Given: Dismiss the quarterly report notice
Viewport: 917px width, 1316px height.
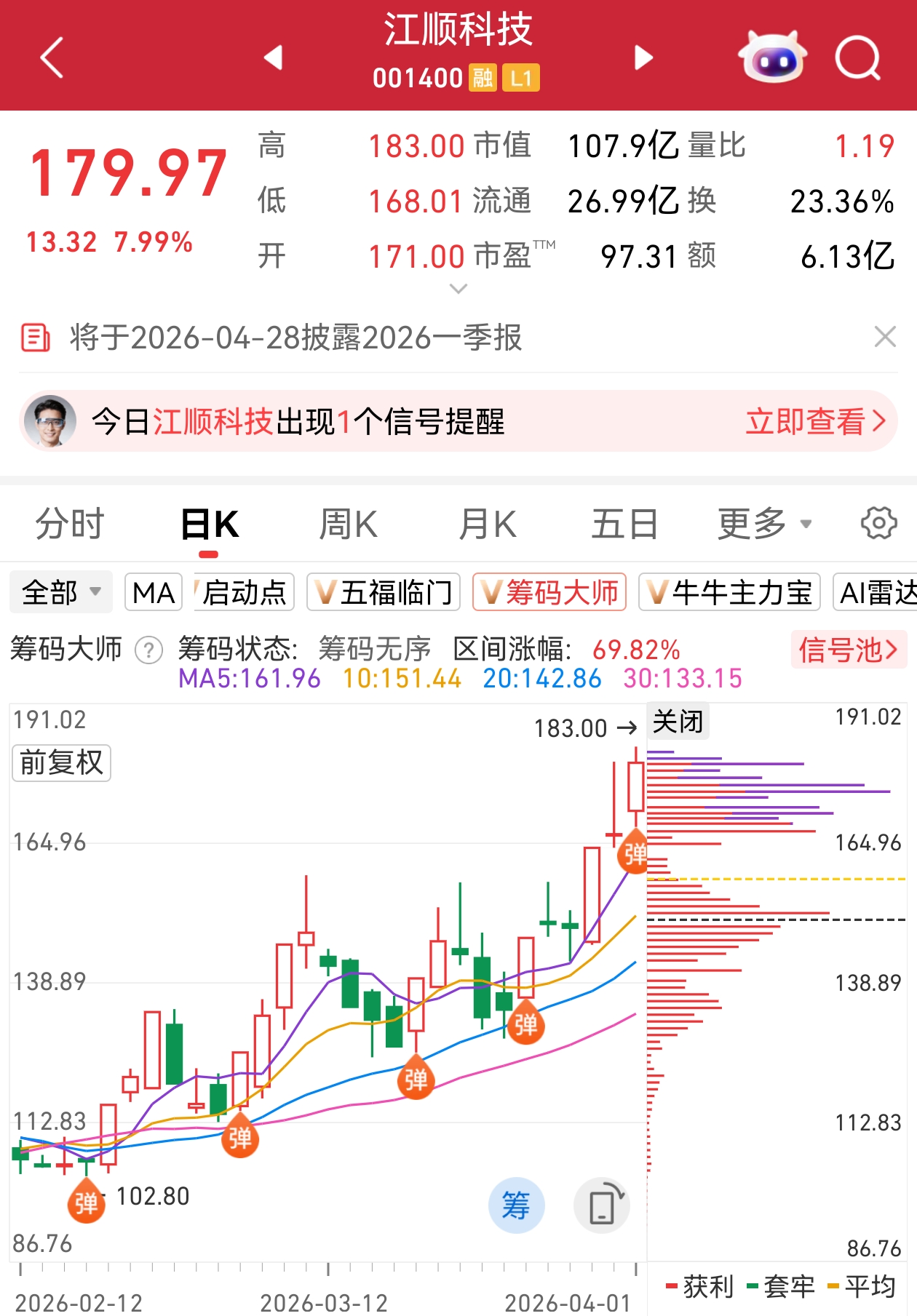Looking at the screenshot, I should (x=885, y=337).
